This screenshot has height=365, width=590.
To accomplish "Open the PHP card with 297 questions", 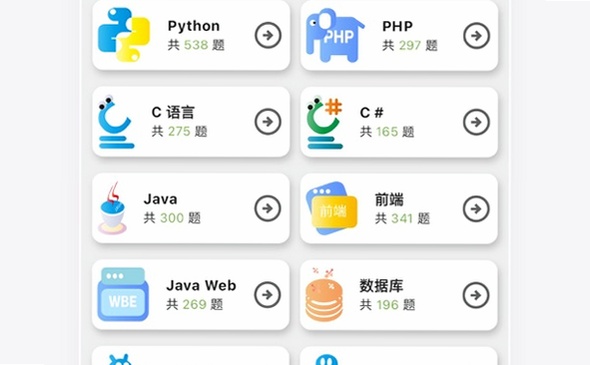I will click(x=399, y=35).
